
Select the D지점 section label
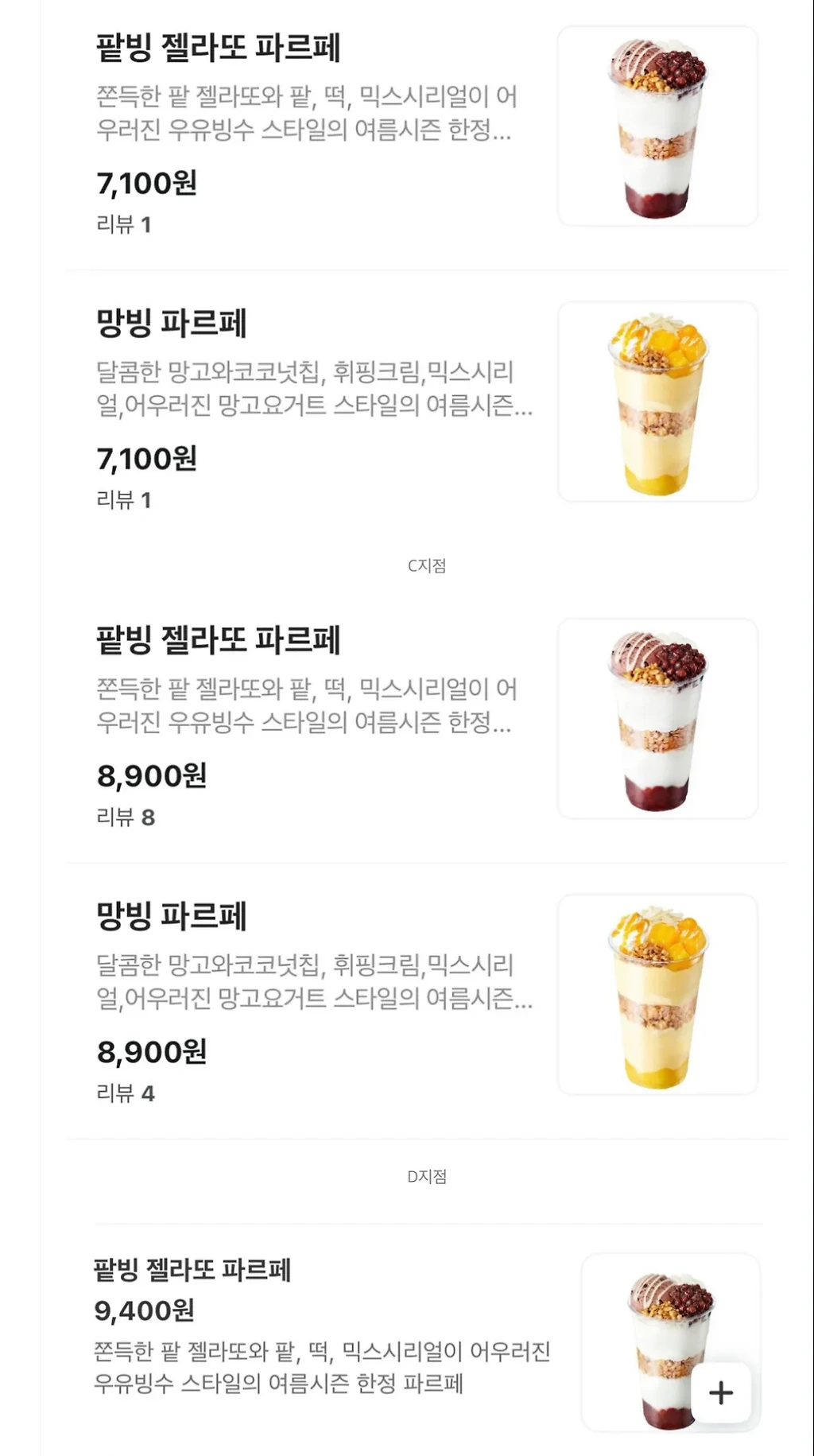tap(428, 1176)
